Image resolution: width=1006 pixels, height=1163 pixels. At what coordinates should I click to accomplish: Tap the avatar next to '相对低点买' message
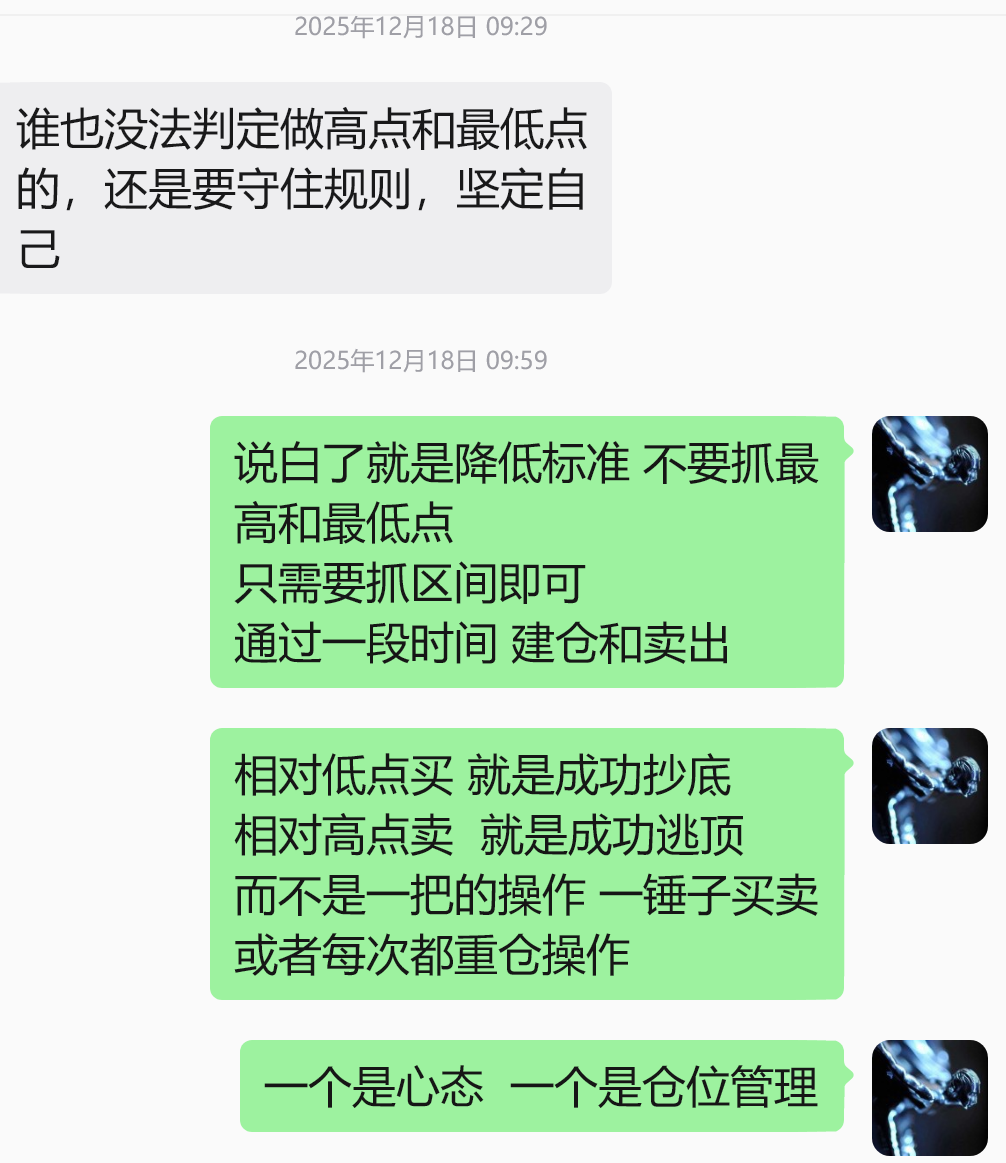pos(929,786)
